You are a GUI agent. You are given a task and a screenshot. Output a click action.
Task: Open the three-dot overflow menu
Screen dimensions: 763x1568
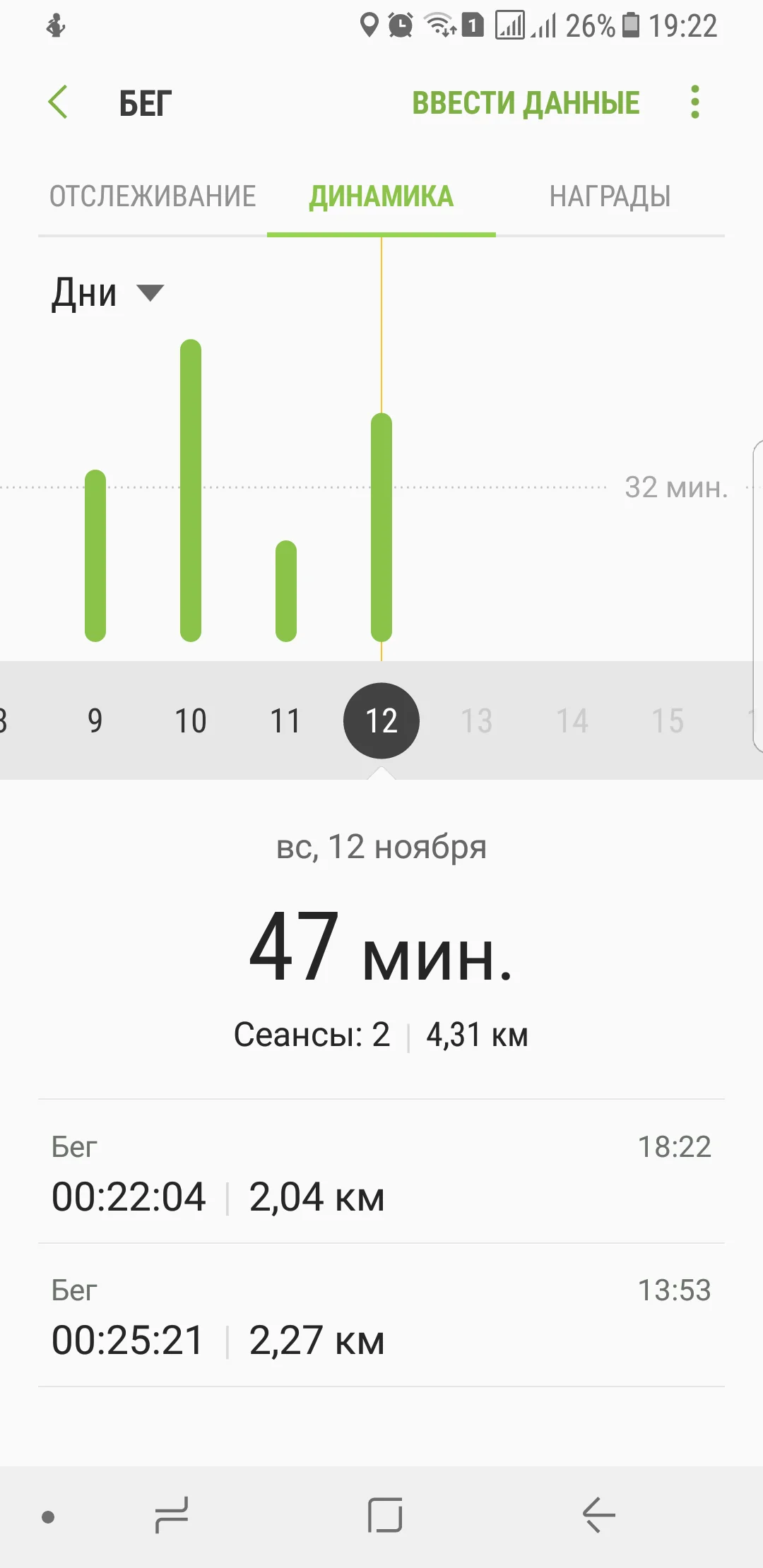(x=695, y=102)
